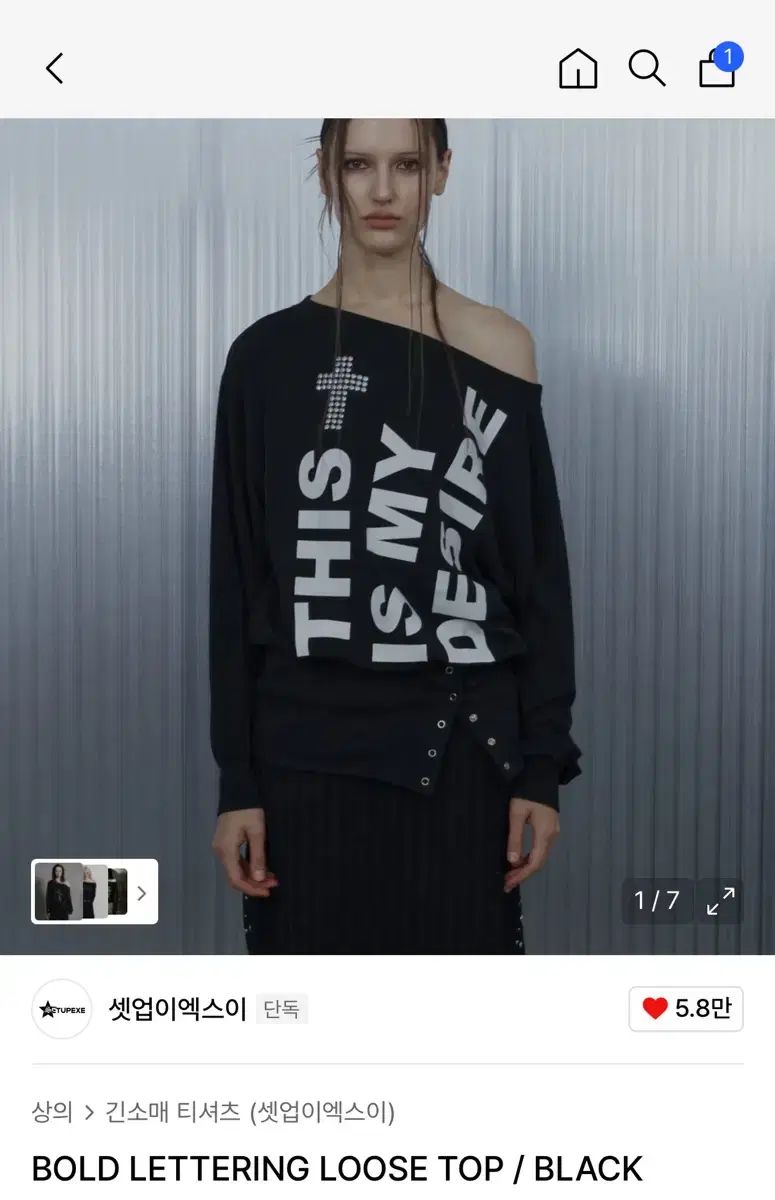
Task: Open the image thumbnail strip
Action: click(94, 892)
